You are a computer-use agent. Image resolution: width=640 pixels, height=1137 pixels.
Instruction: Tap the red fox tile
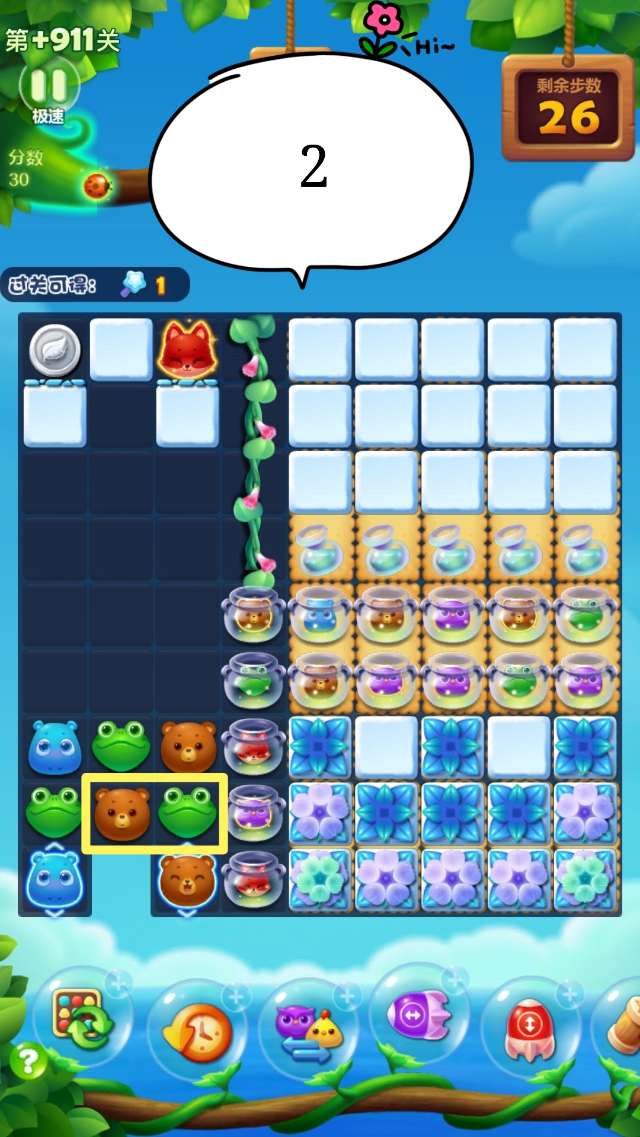tap(188, 348)
